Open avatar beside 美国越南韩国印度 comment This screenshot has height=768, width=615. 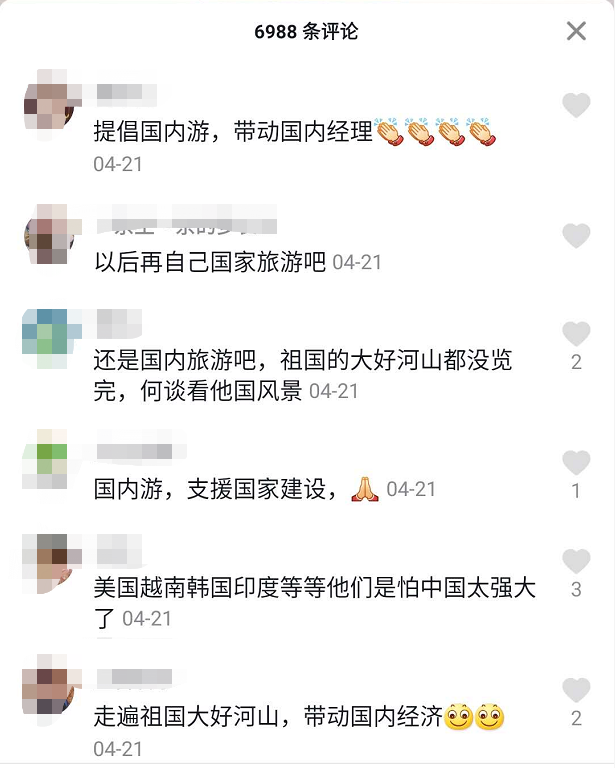point(48,562)
